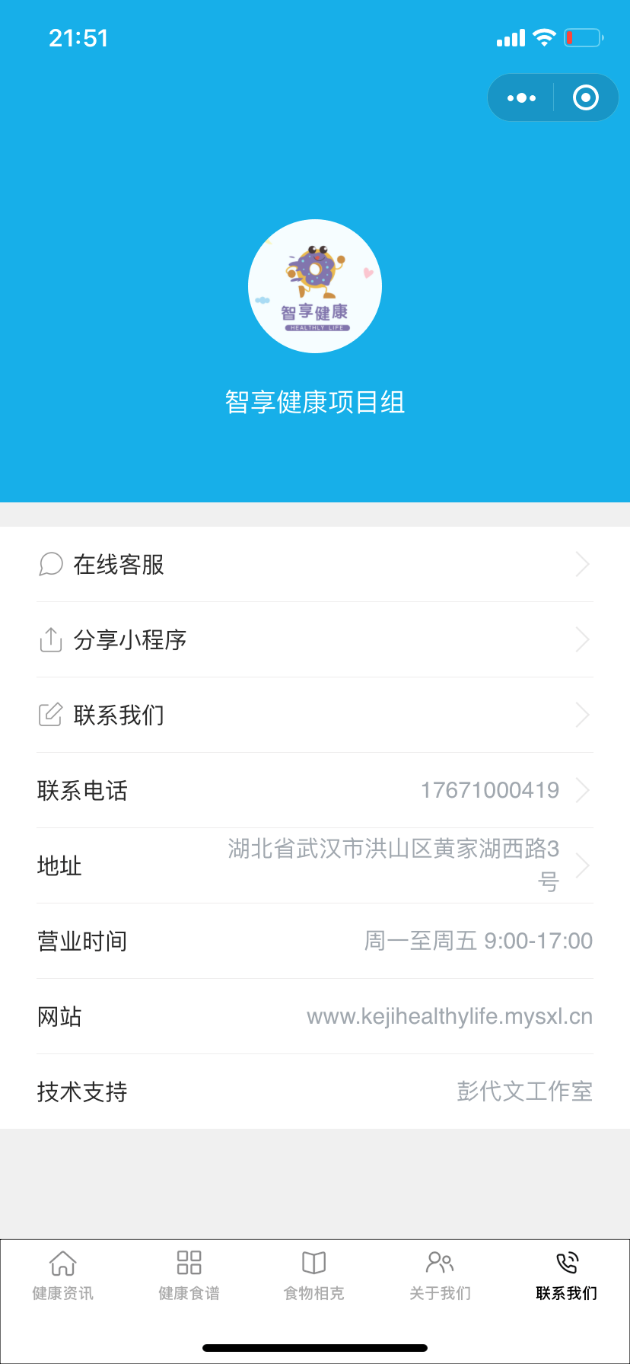Open the 联系我们 row with edit icon

coord(314,716)
